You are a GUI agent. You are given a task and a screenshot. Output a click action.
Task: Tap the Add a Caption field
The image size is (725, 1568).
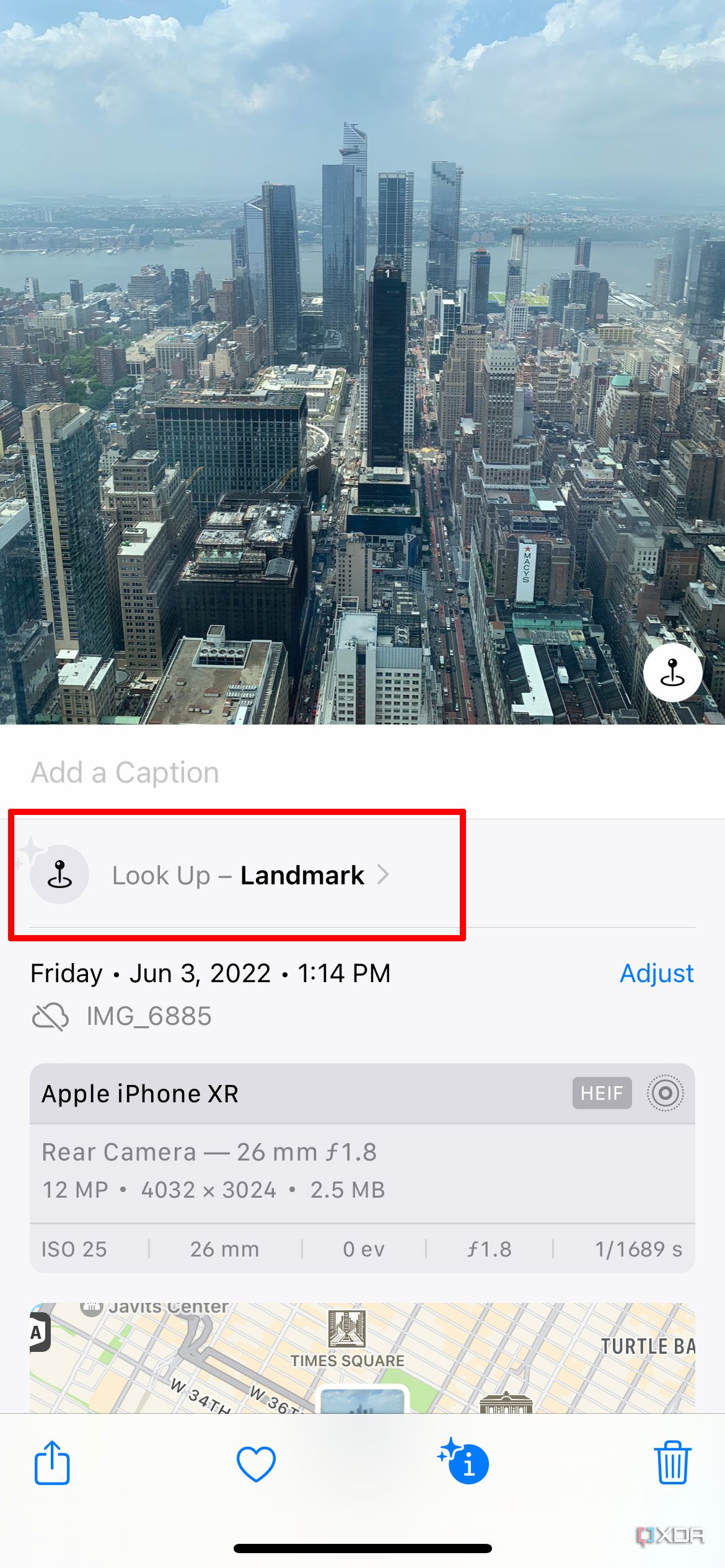[124, 772]
